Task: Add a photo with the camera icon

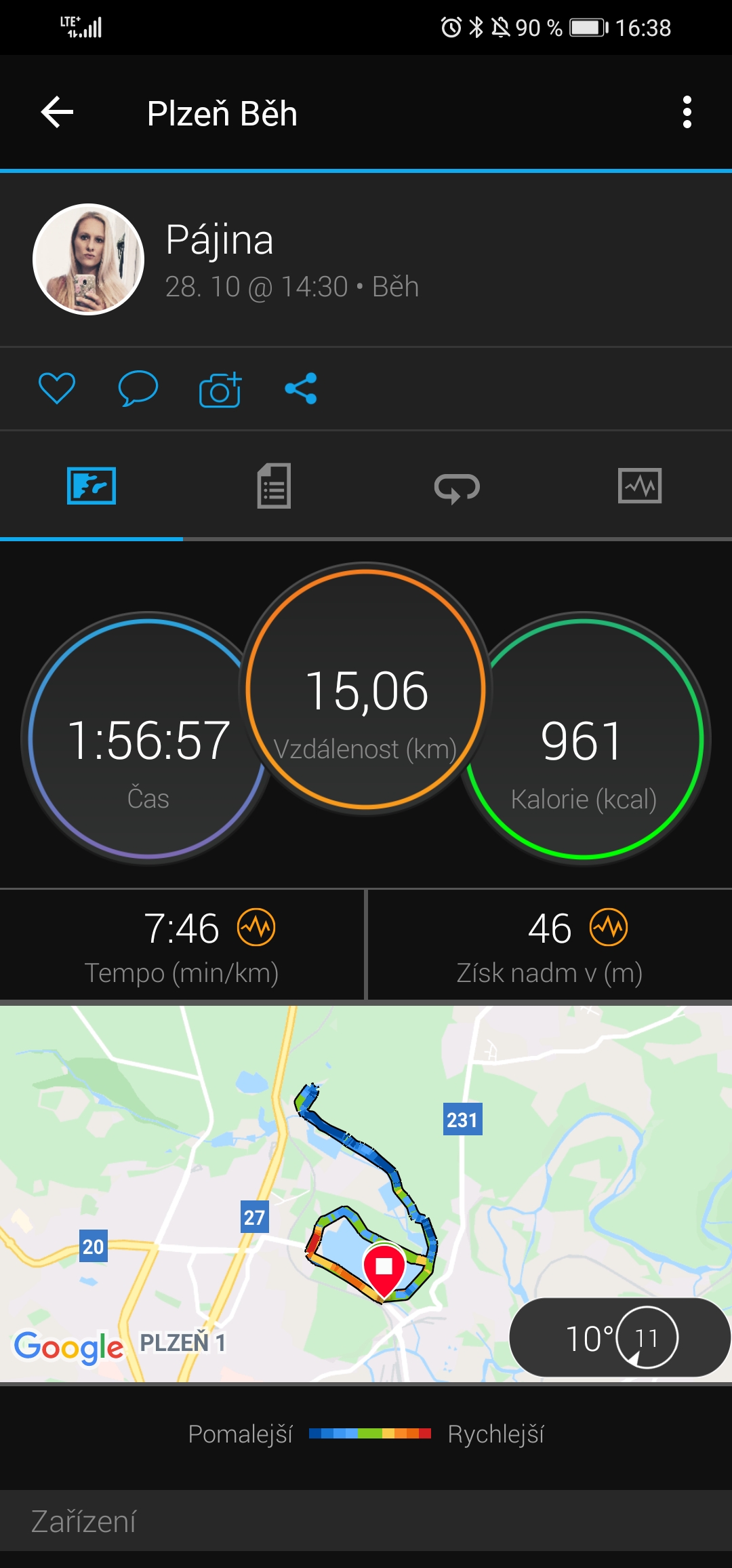Action: [220, 389]
